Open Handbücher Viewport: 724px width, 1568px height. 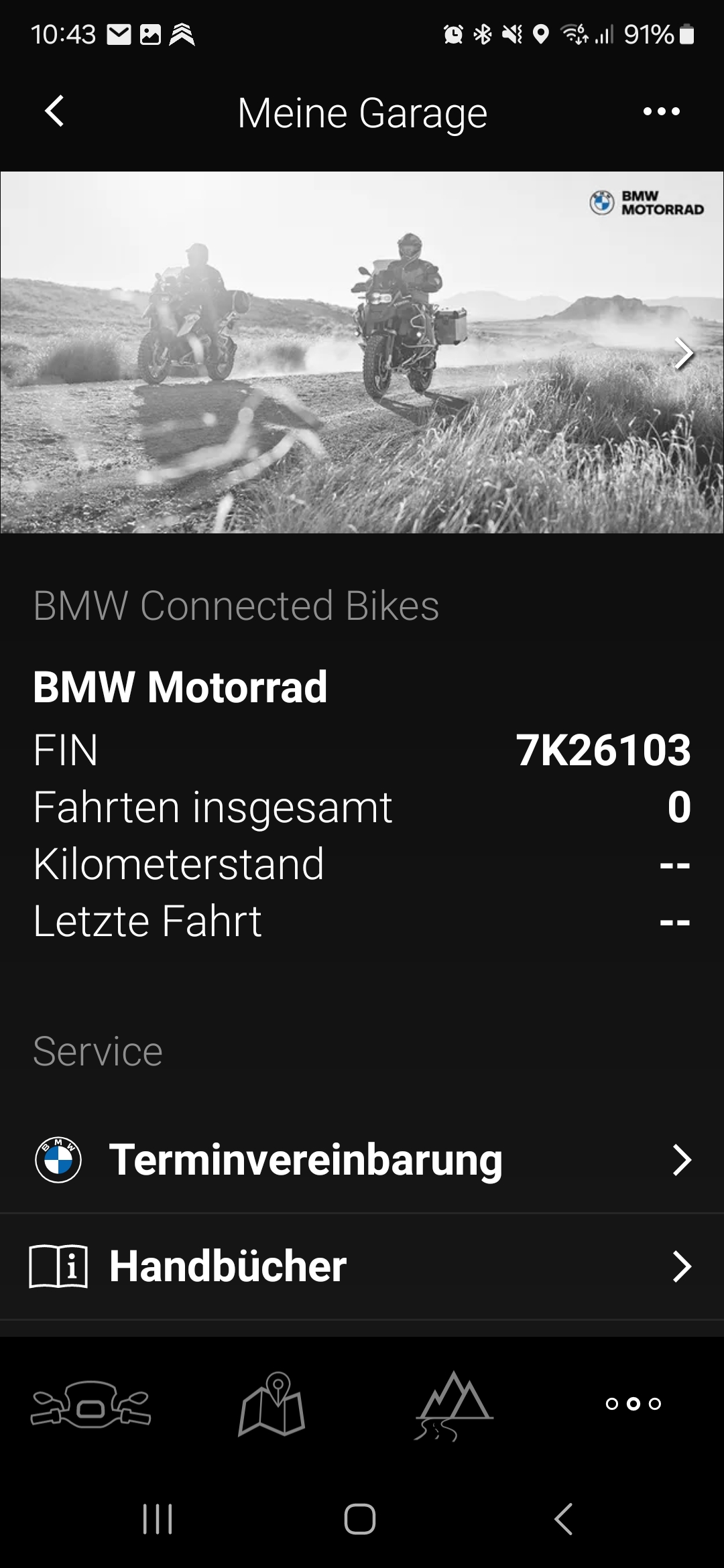[362, 1266]
